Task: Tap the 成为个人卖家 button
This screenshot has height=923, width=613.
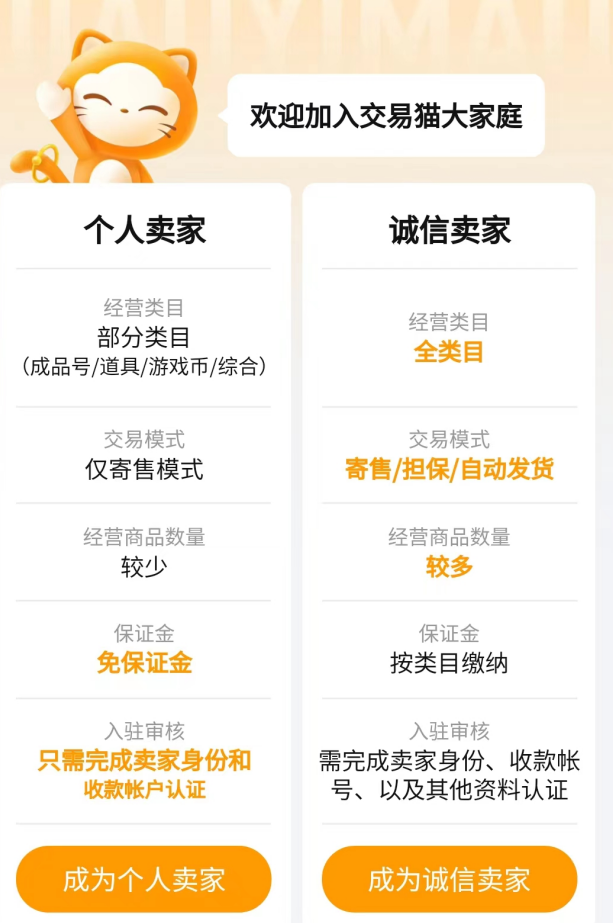Action: pyautogui.click(x=144, y=879)
